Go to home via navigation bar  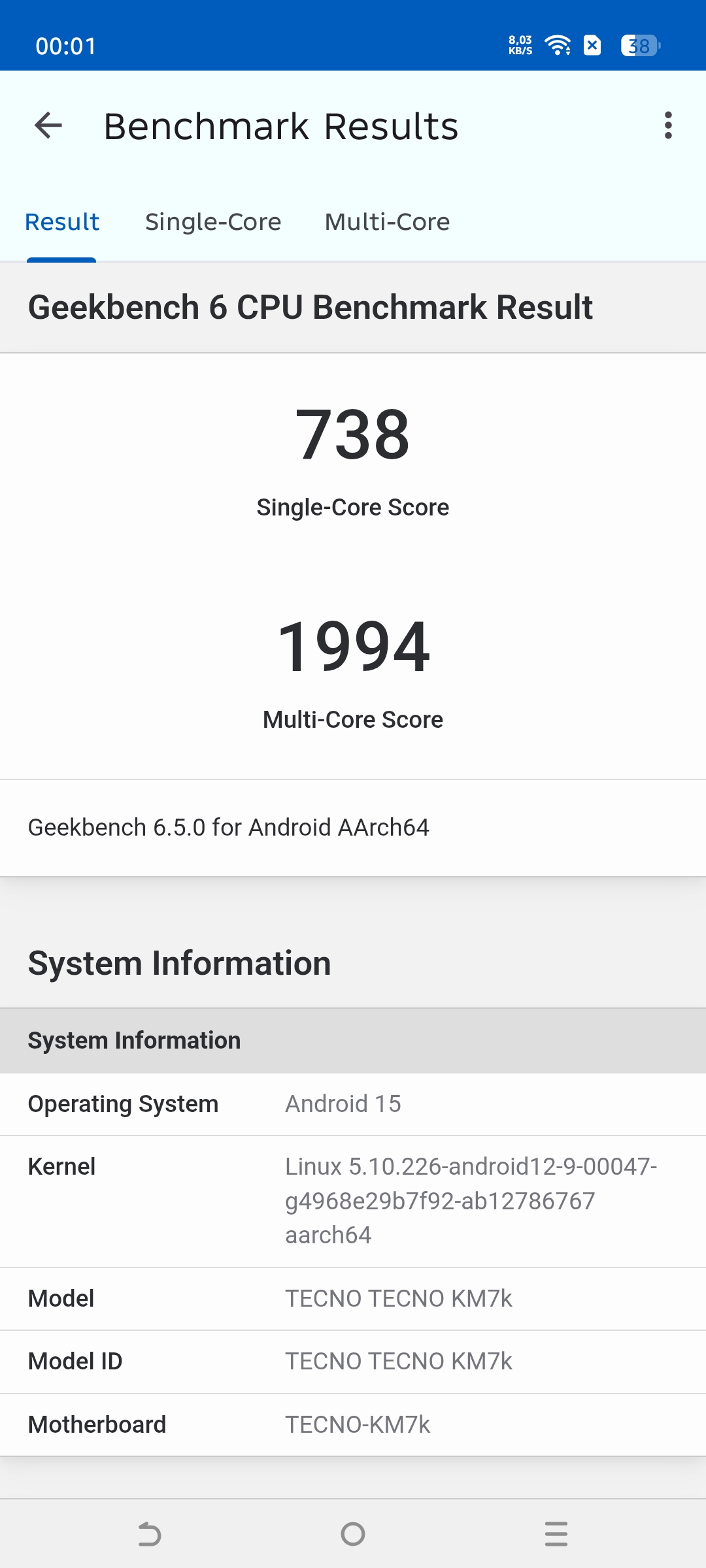pyautogui.click(x=353, y=1533)
